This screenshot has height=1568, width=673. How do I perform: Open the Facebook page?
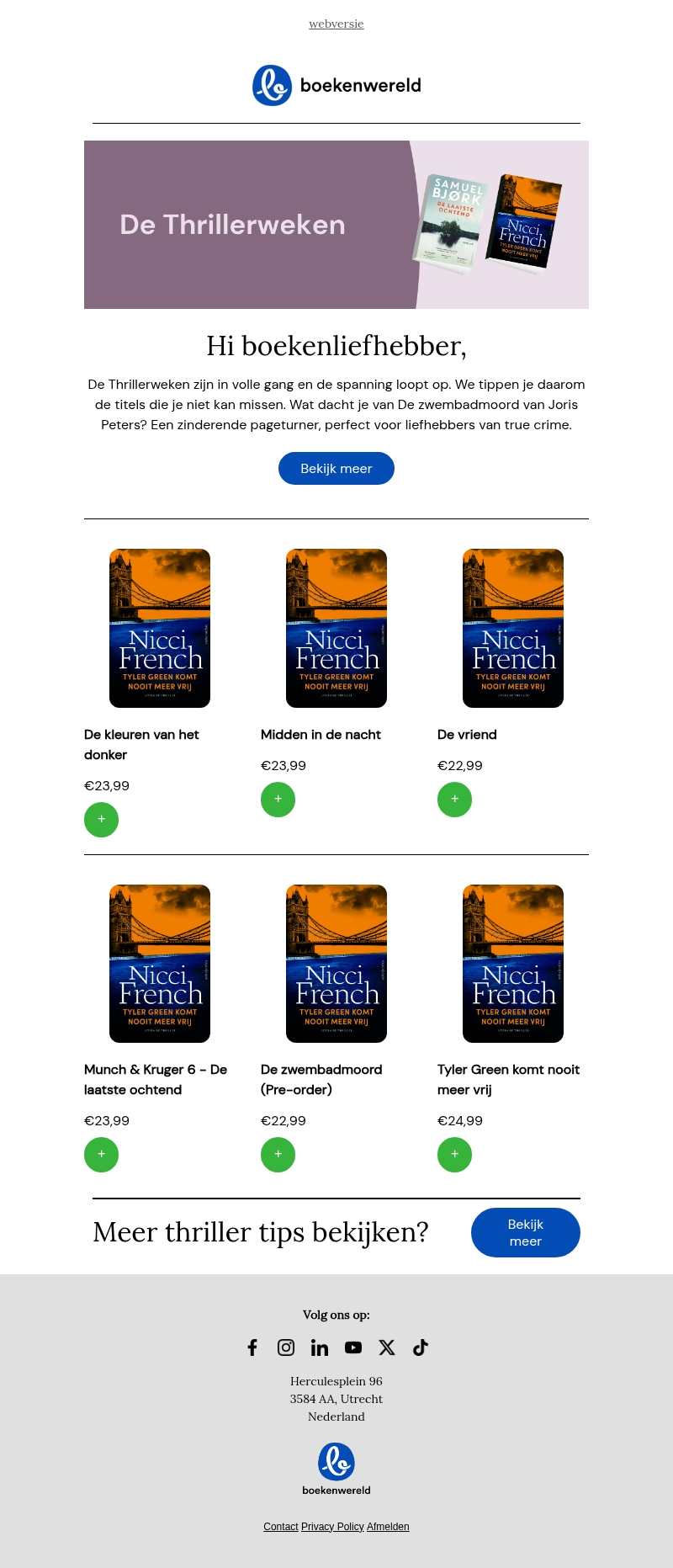(x=252, y=1347)
